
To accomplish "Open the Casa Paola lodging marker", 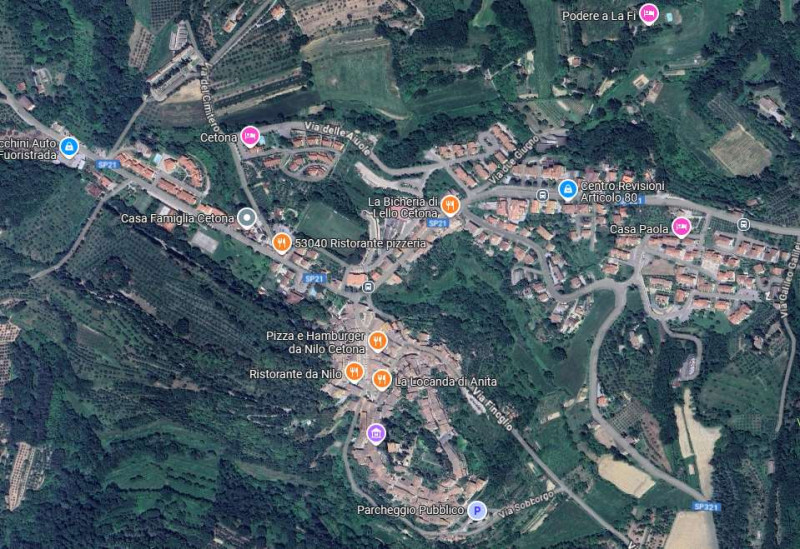I will 682,227.
